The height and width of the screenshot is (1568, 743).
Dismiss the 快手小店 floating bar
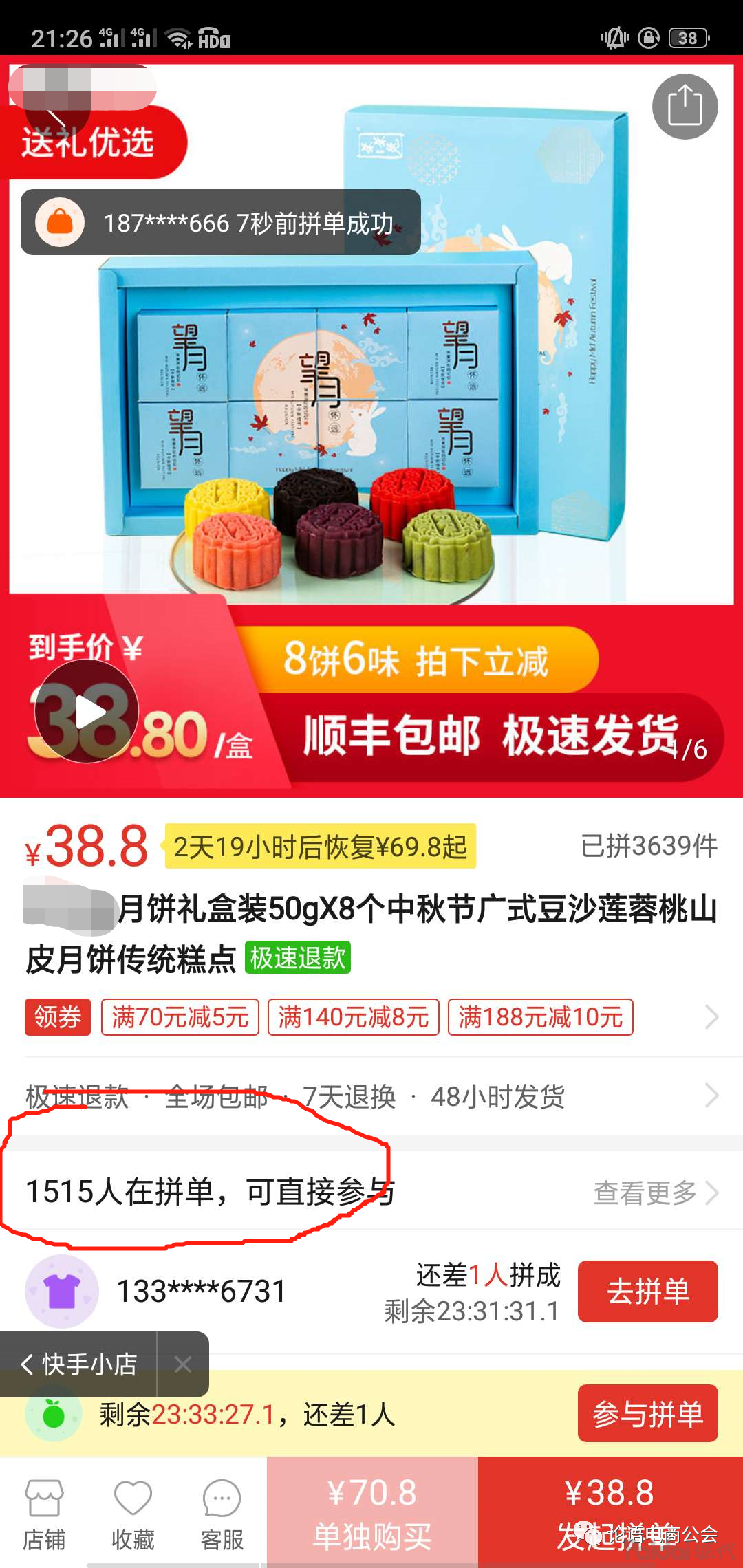pyautogui.click(x=182, y=1364)
